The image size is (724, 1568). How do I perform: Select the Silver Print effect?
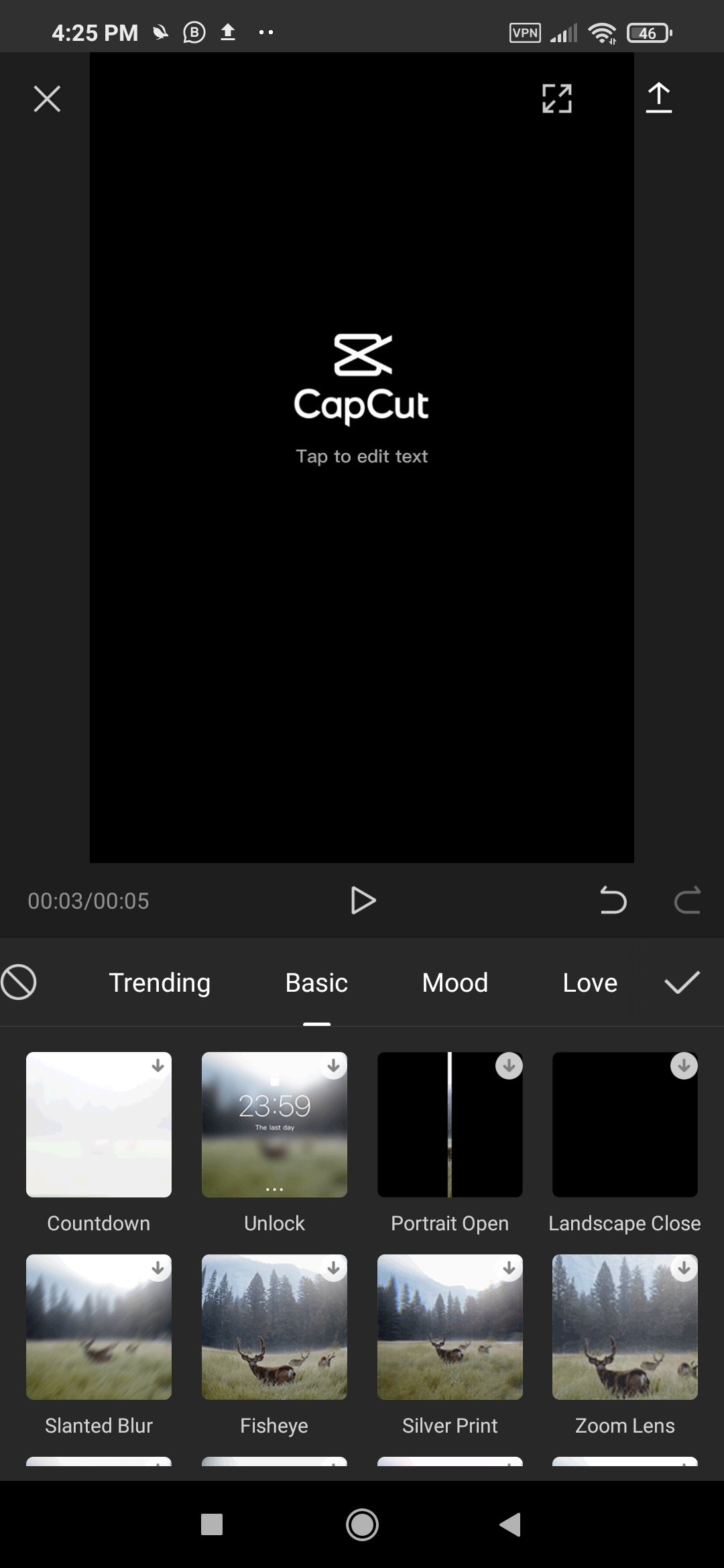tap(450, 1327)
